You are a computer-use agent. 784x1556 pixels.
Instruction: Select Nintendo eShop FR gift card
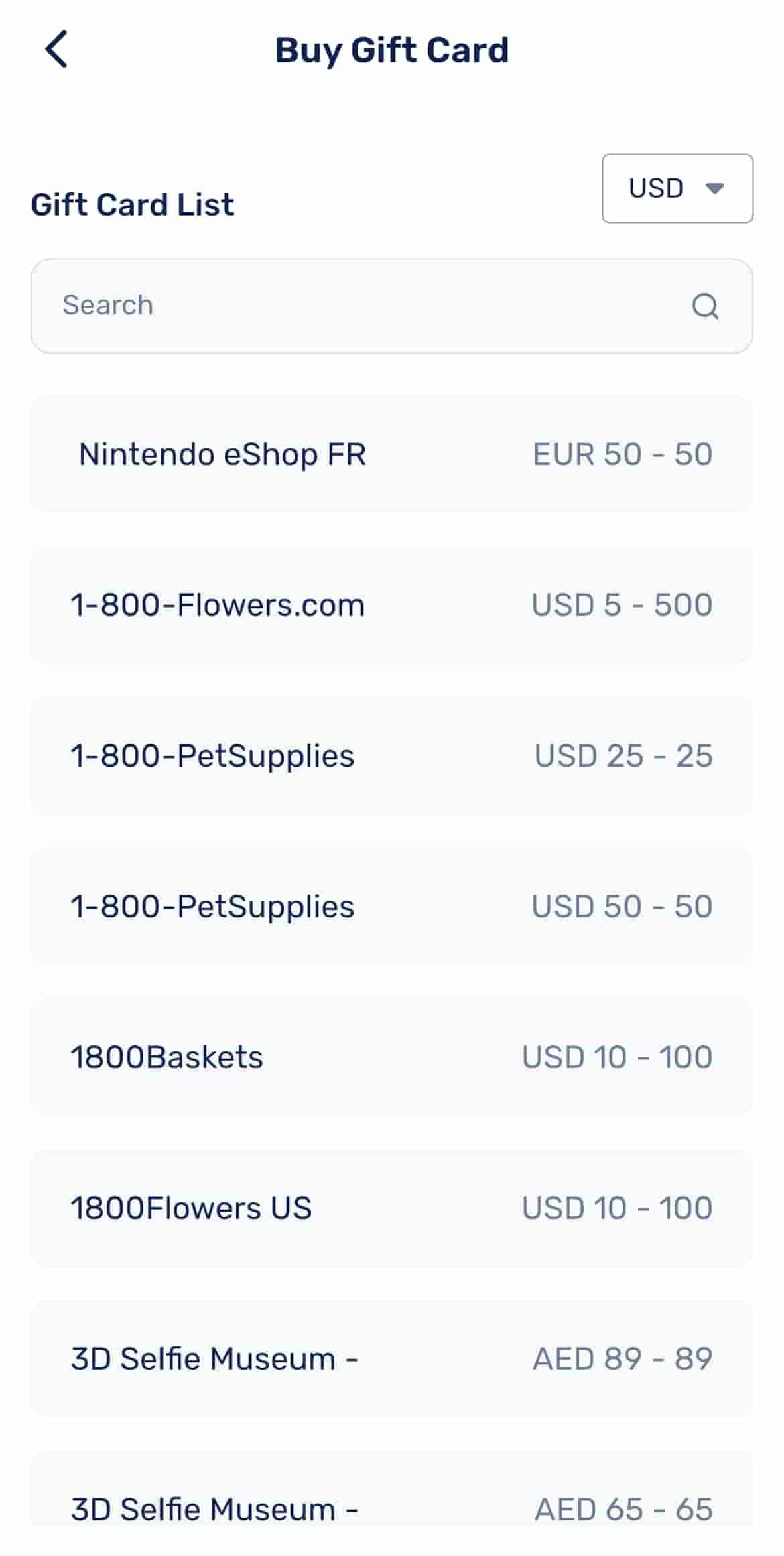click(391, 454)
